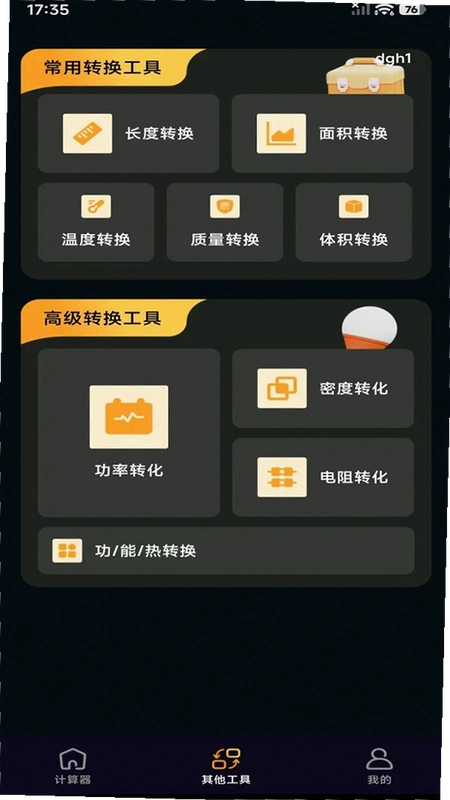450x800 pixels.
Task: Open the 体积转换 volume tool
Action: pyautogui.click(x=354, y=222)
